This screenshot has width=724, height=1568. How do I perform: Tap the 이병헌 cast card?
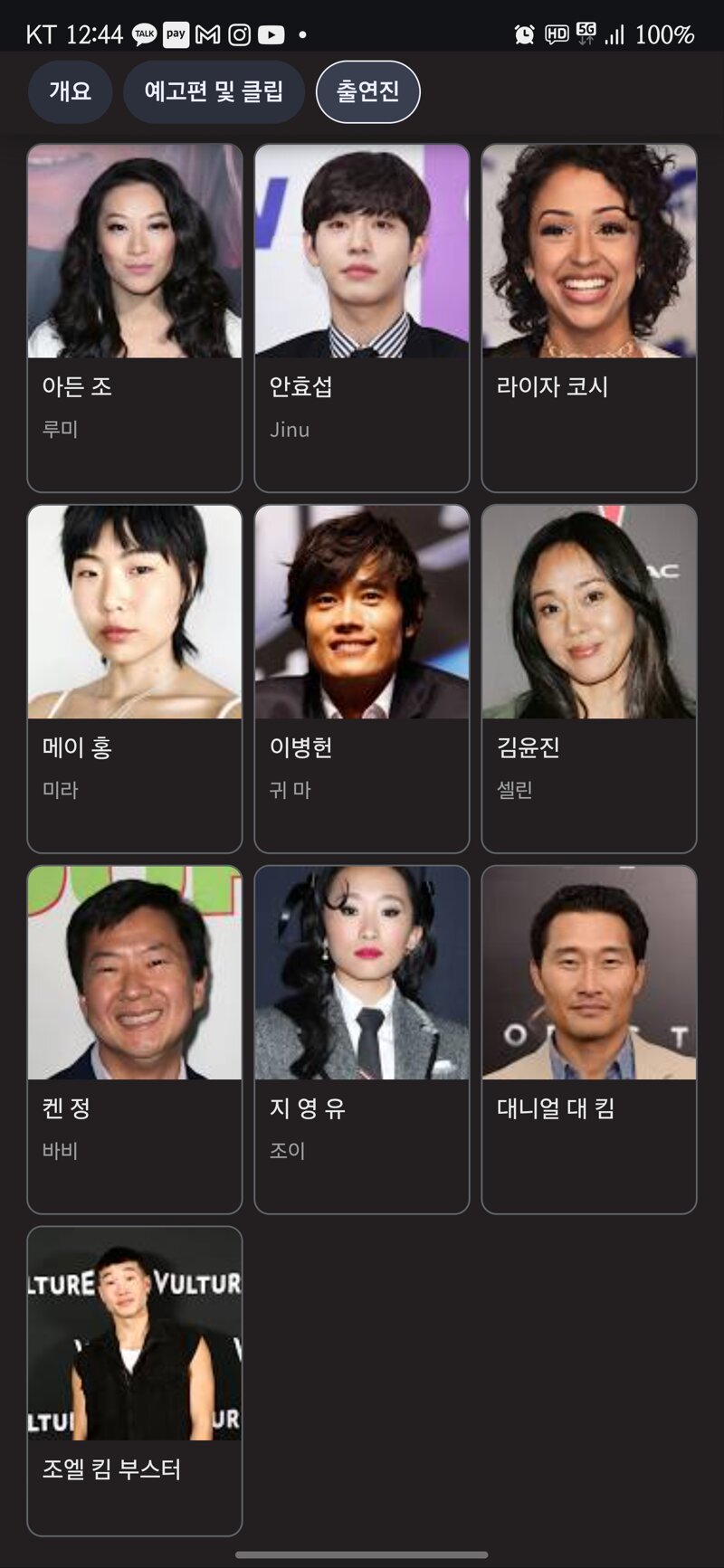coord(362,679)
